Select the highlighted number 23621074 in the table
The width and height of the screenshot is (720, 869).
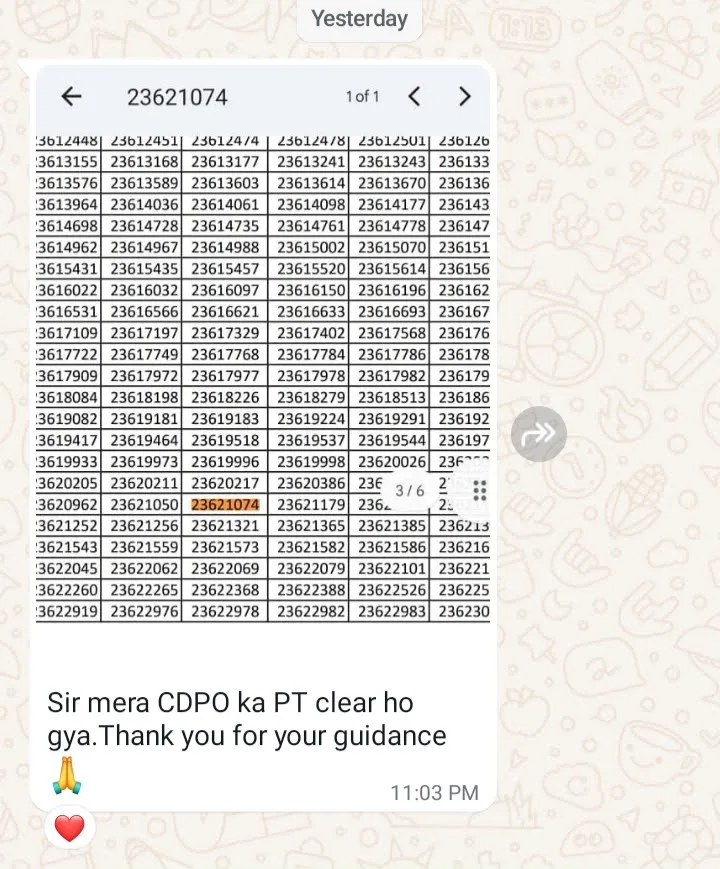[x=224, y=504]
